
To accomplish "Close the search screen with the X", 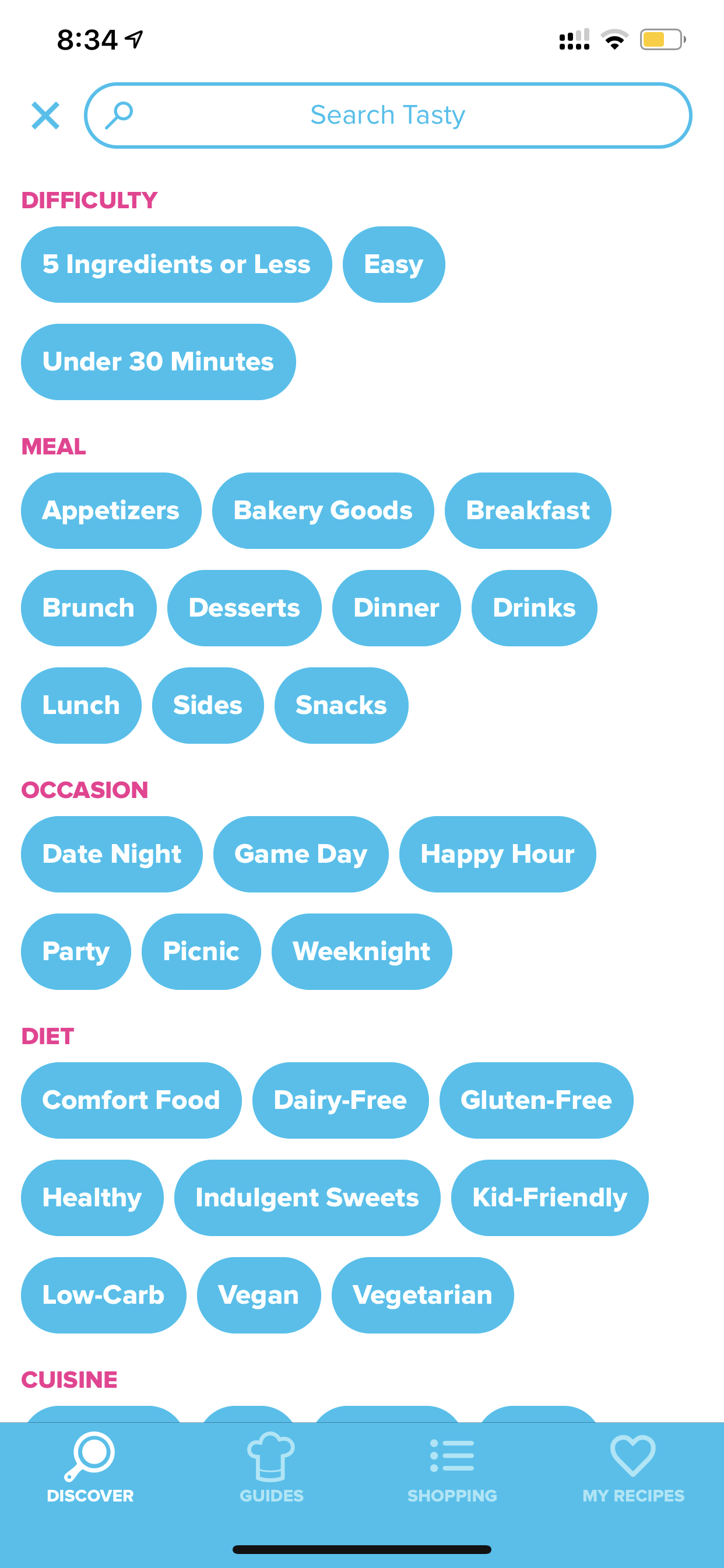I will coord(45,116).
